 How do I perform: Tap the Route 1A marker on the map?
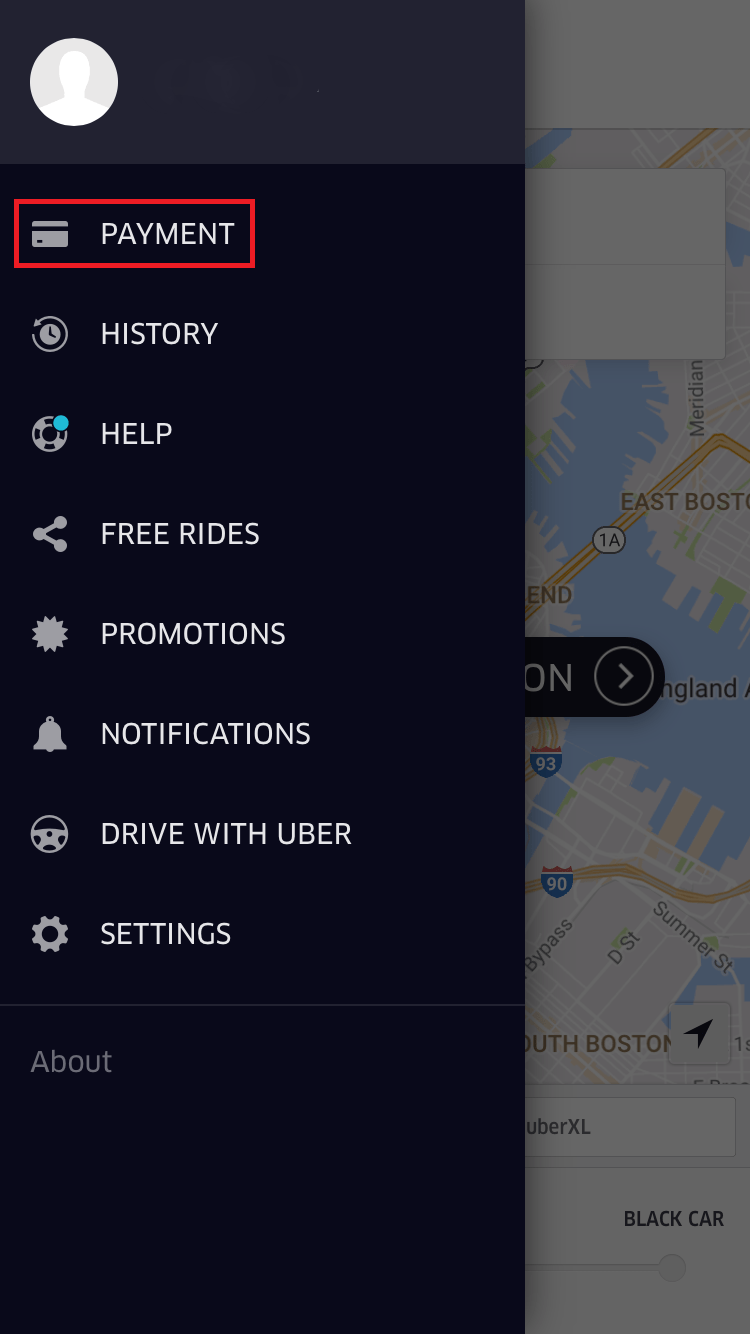click(x=608, y=540)
